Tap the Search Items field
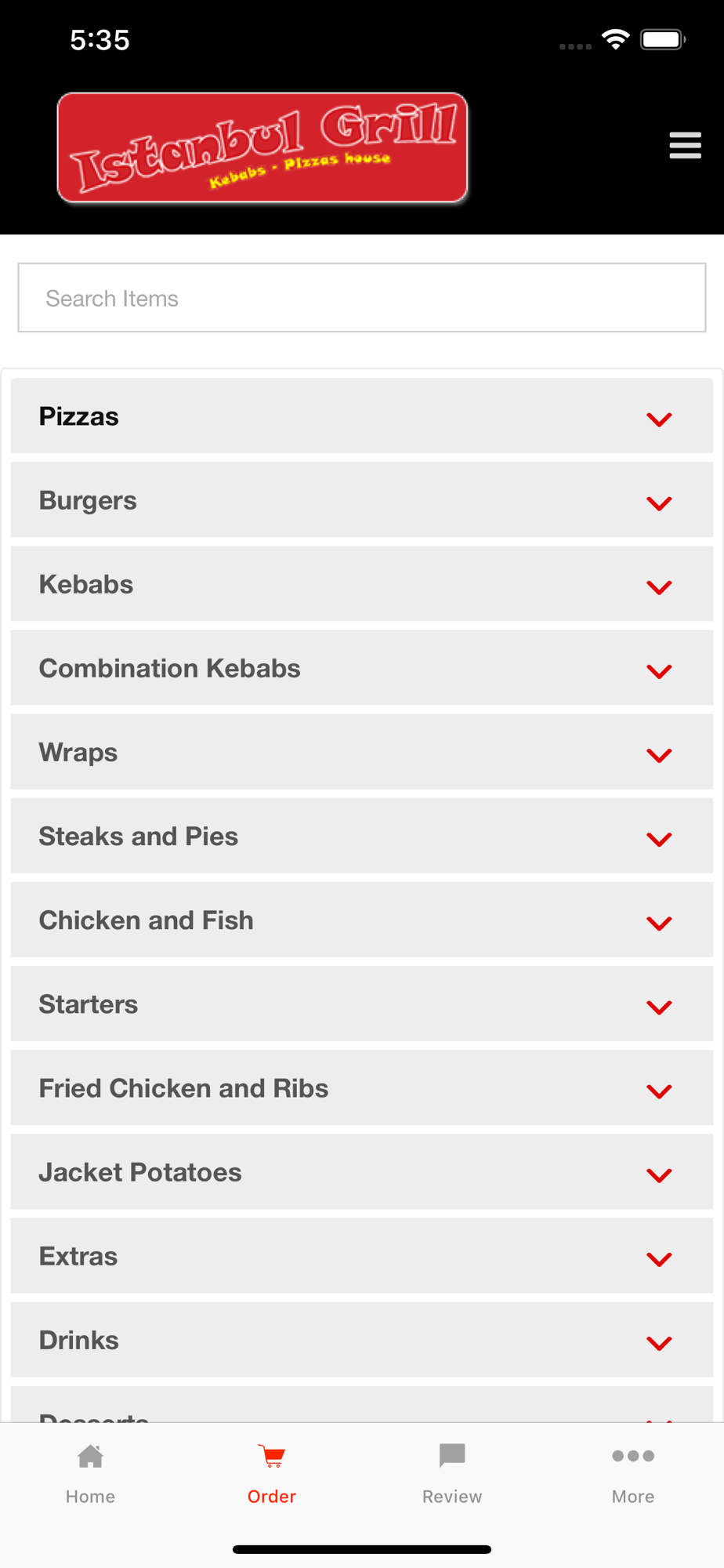The width and height of the screenshot is (724, 1568). [x=362, y=298]
